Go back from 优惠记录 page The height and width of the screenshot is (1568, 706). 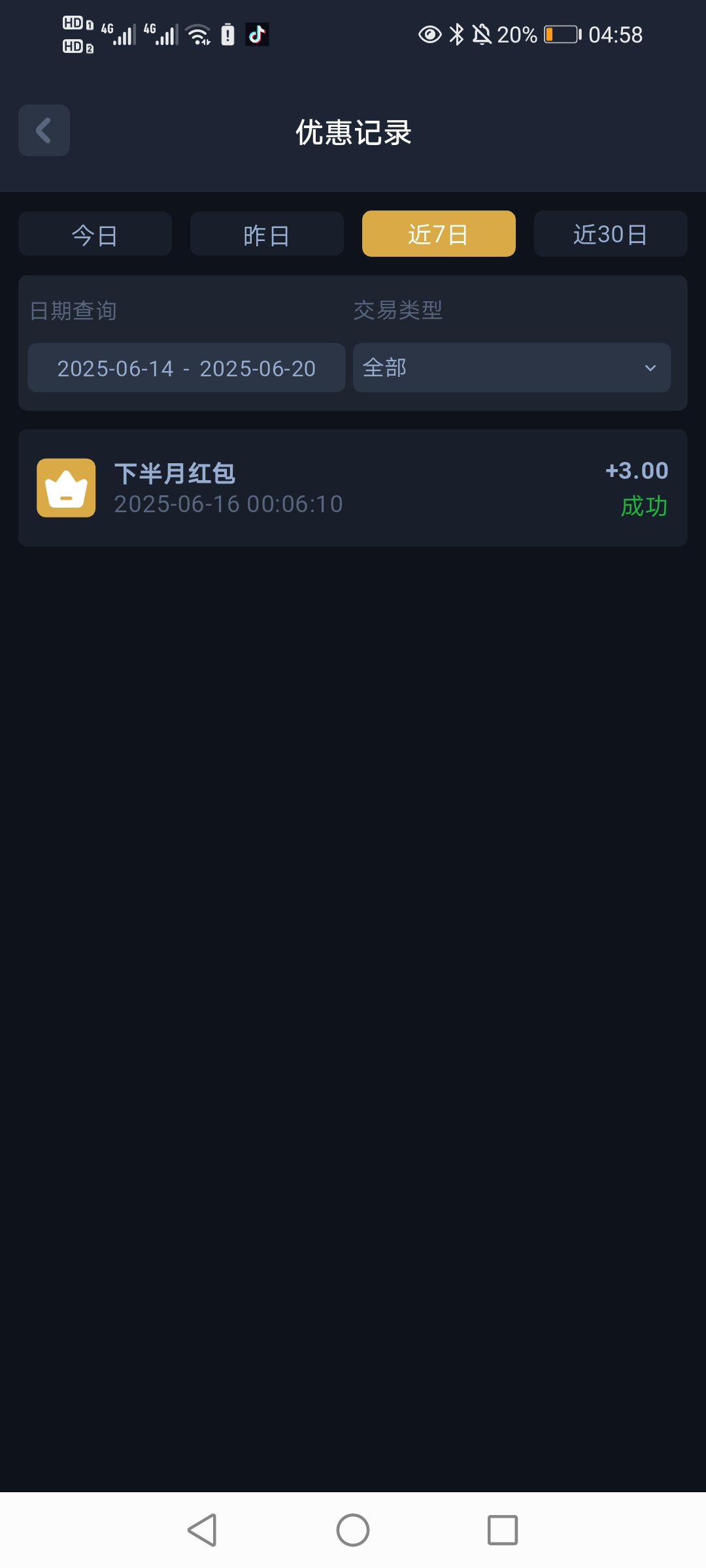tap(44, 131)
